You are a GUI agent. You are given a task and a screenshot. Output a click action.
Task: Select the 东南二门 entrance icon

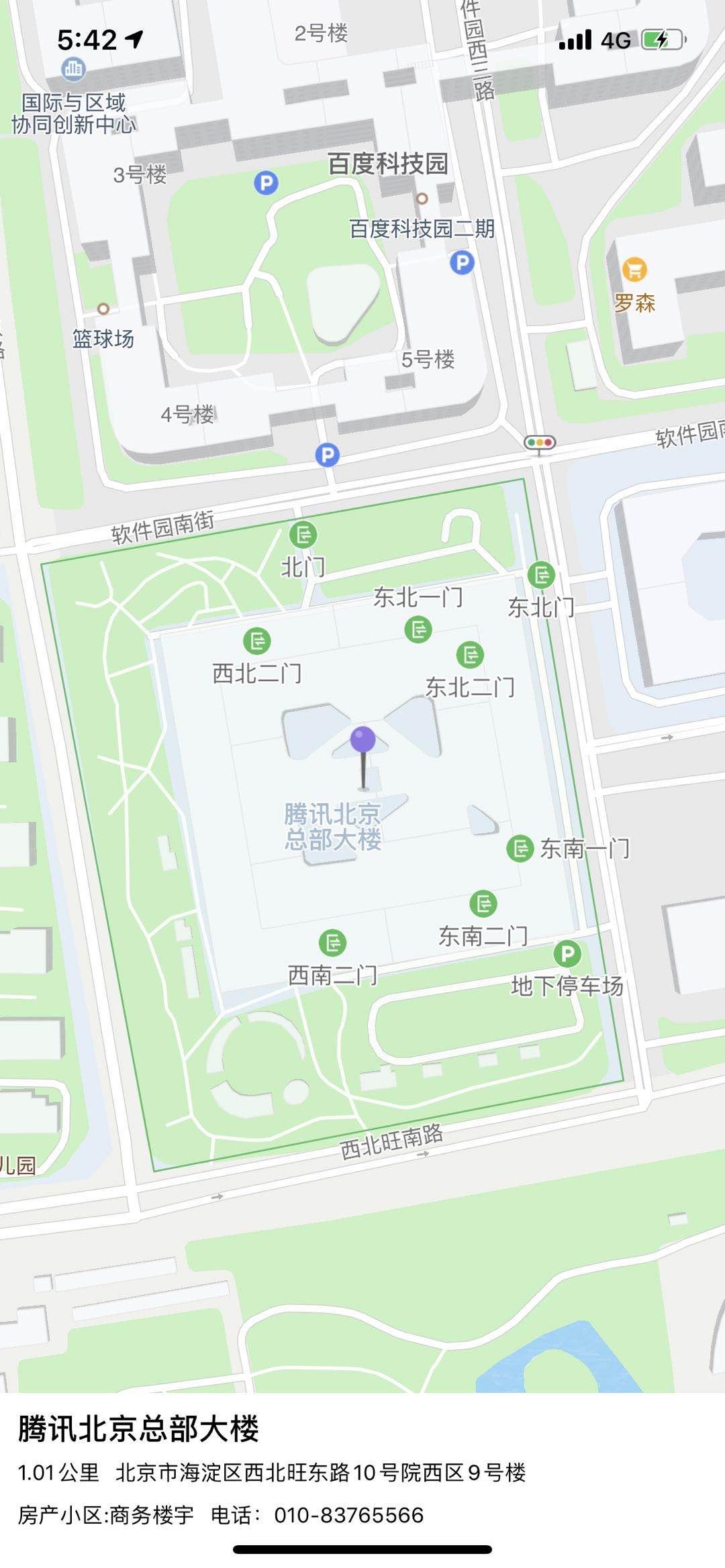point(483,904)
